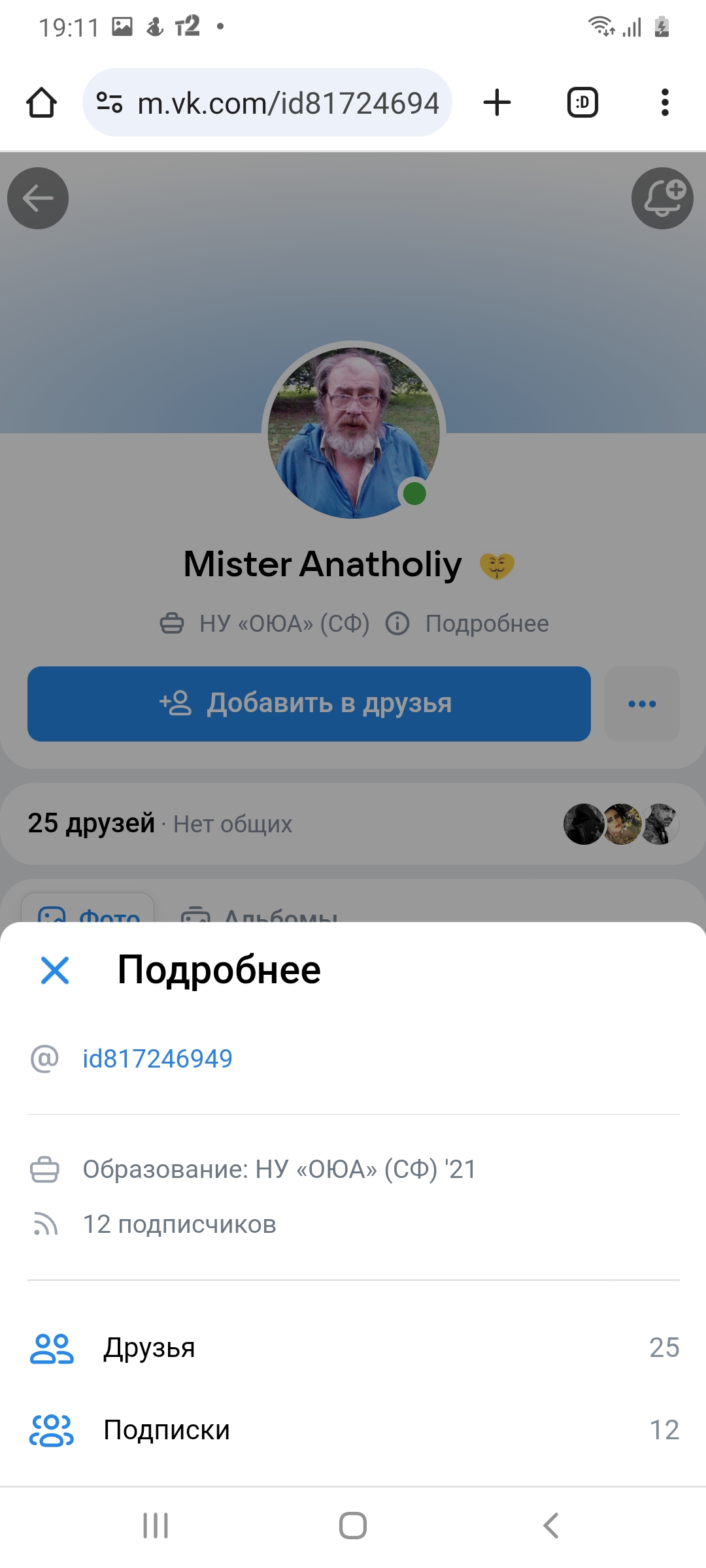Open the system recent apps
Image resolution: width=706 pixels, height=1568 pixels.
click(156, 1526)
